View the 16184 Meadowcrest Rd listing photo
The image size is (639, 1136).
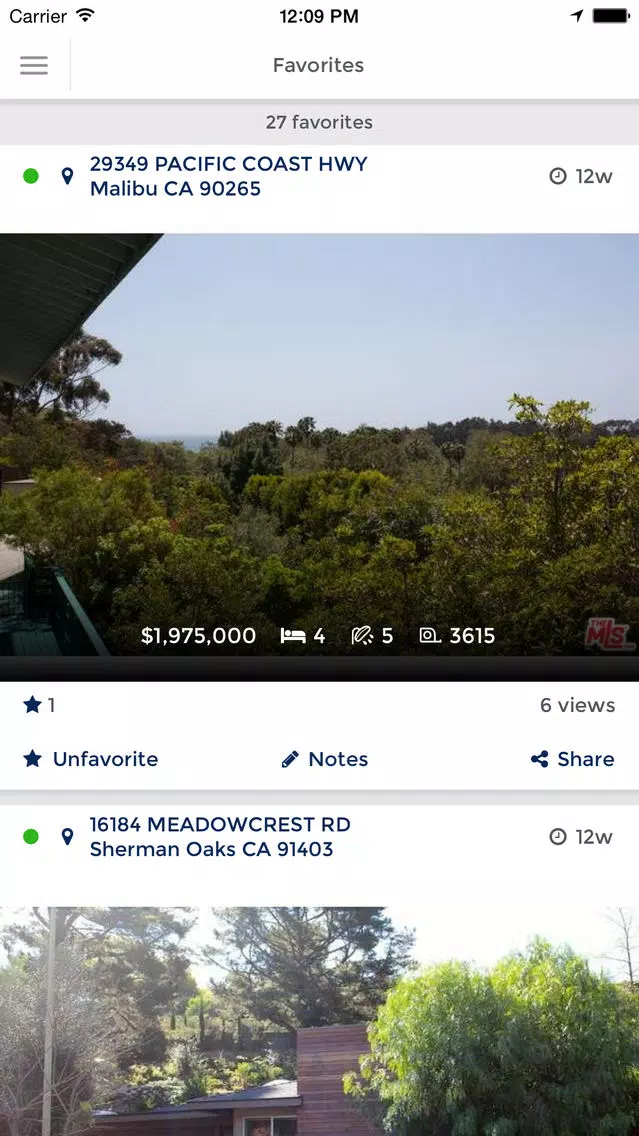[319, 1020]
